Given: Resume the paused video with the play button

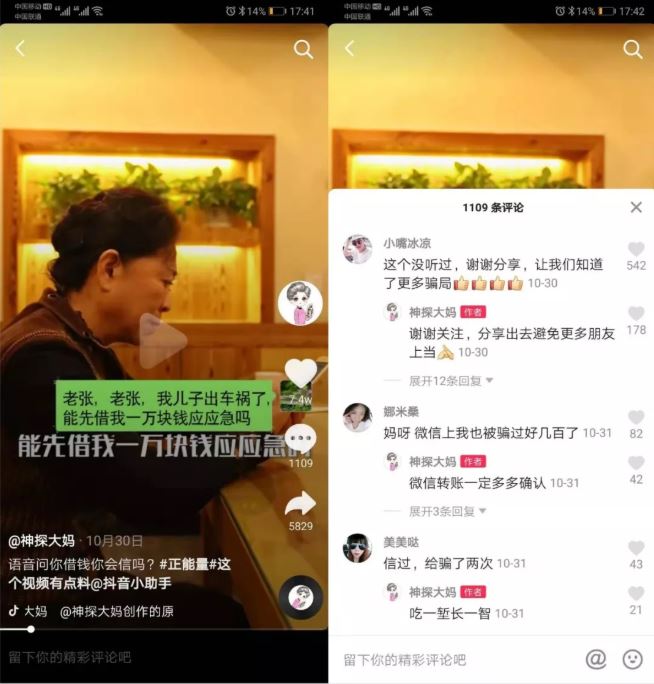Looking at the screenshot, I should click(x=162, y=340).
